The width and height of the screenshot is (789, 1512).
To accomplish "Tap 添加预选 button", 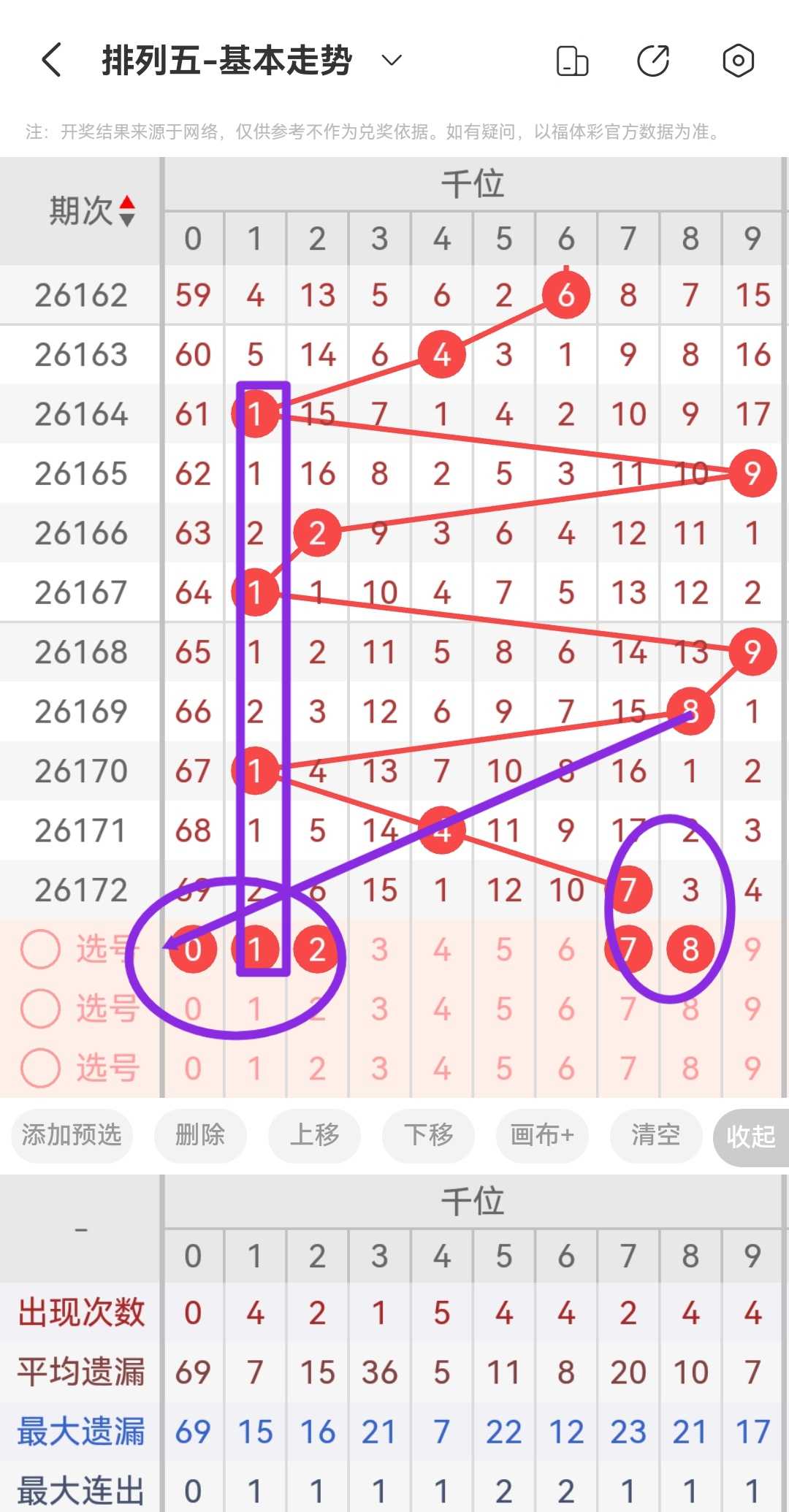I will [x=72, y=1135].
